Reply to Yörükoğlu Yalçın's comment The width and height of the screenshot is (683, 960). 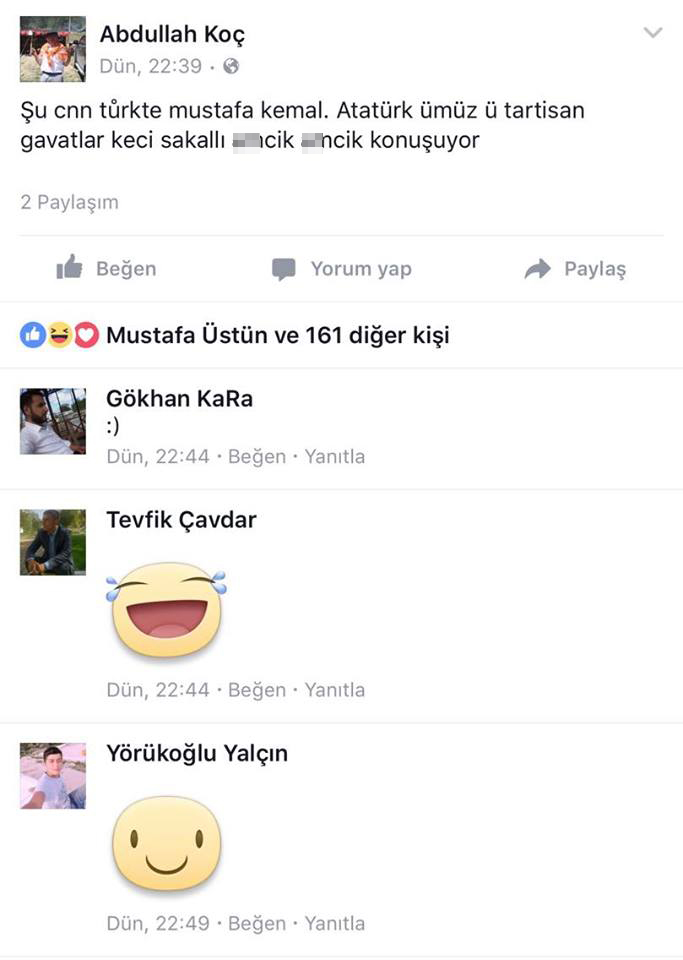pos(335,923)
